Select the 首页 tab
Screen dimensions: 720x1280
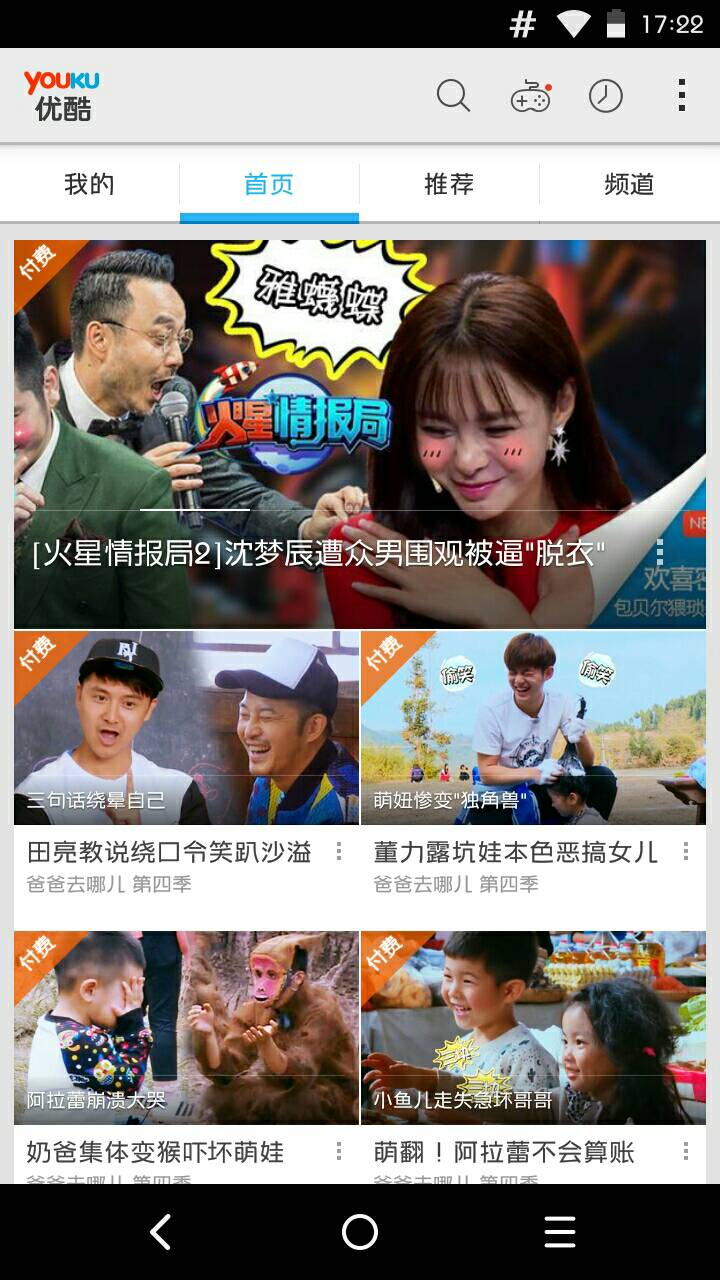(x=269, y=185)
